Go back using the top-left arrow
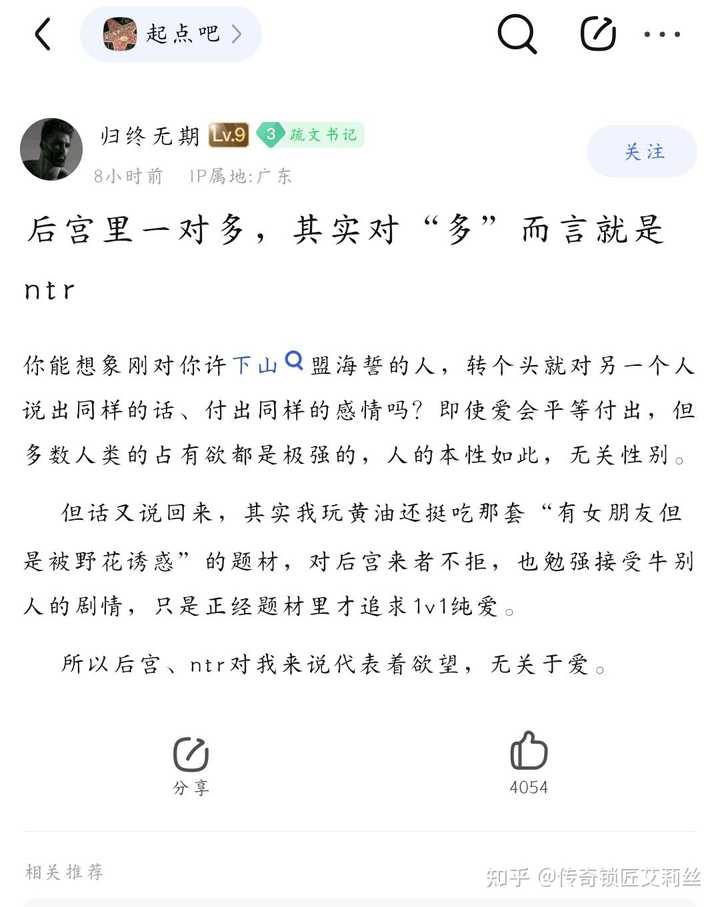720x907 pixels. [42, 35]
